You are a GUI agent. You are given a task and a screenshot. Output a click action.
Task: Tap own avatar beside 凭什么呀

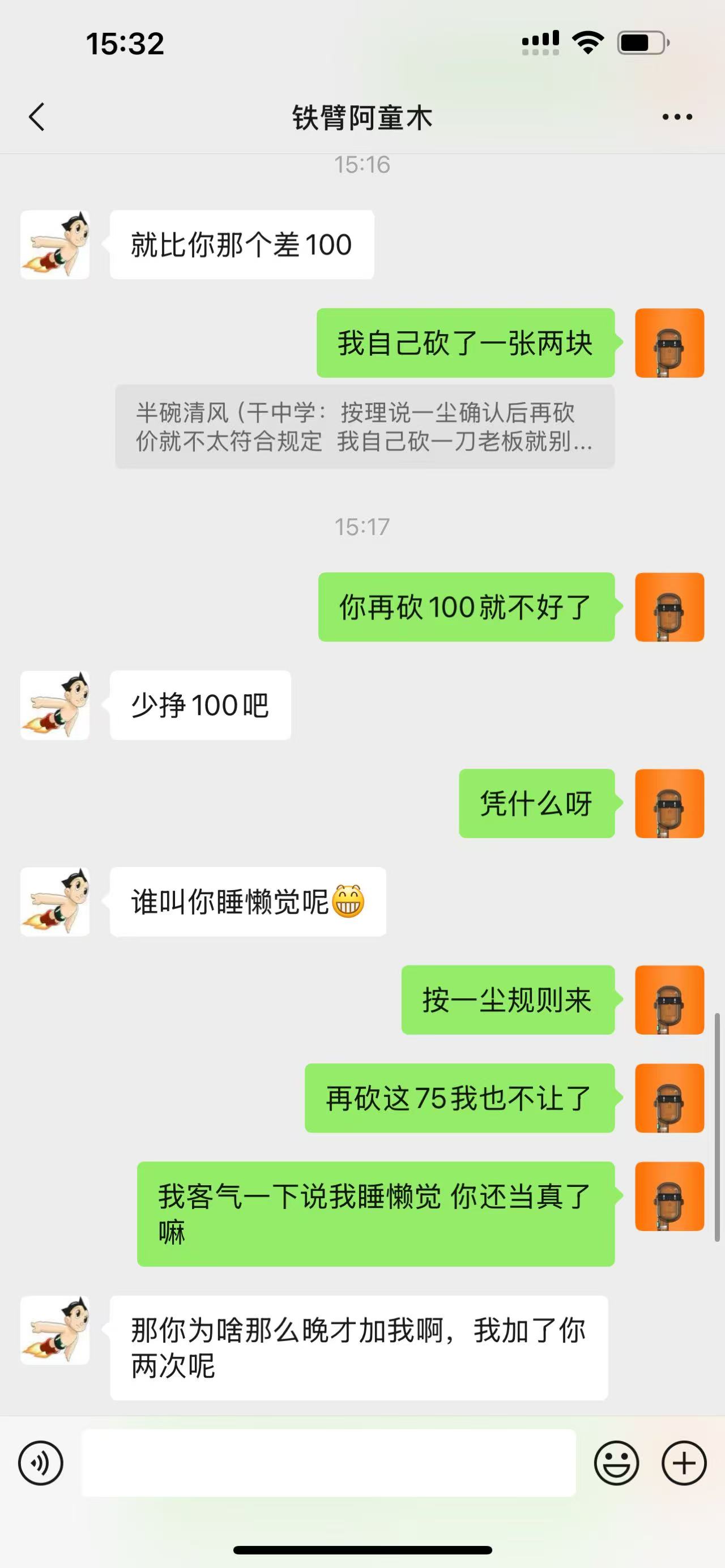pos(669,804)
